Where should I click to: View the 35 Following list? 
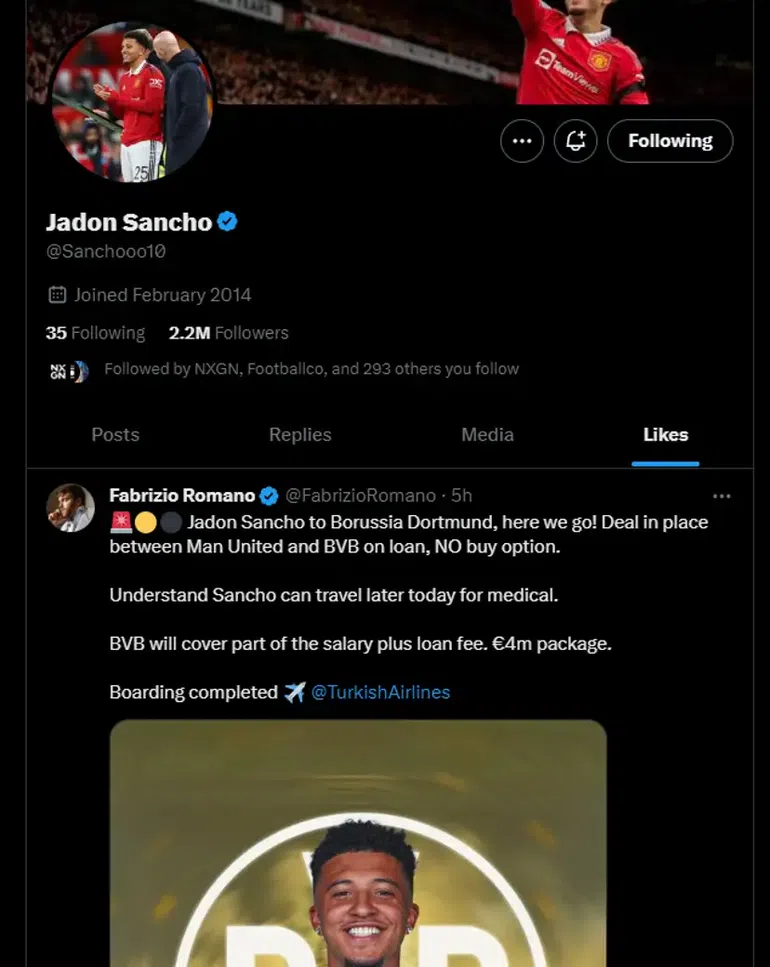point(96,333)
